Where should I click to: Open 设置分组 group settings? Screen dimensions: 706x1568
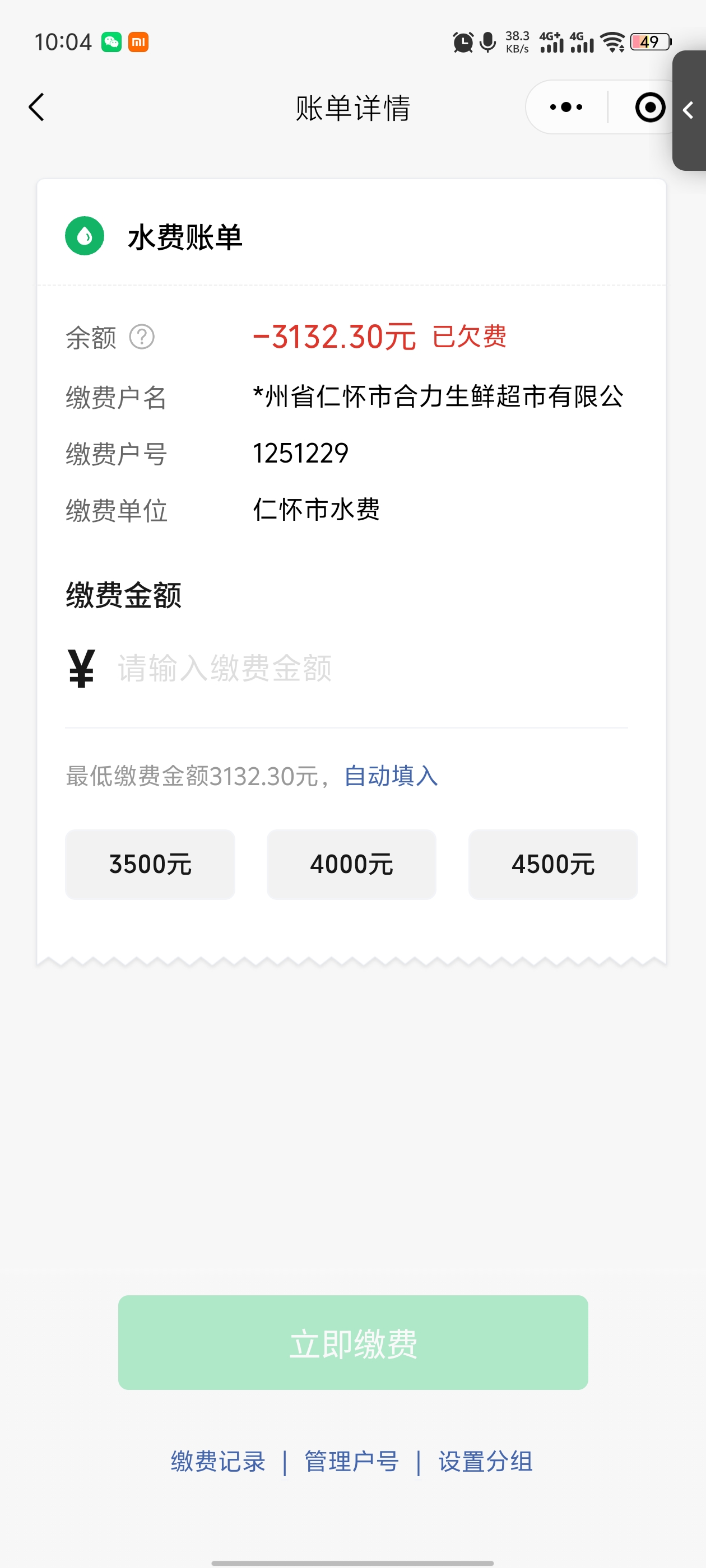click(x=485, y=1461)
